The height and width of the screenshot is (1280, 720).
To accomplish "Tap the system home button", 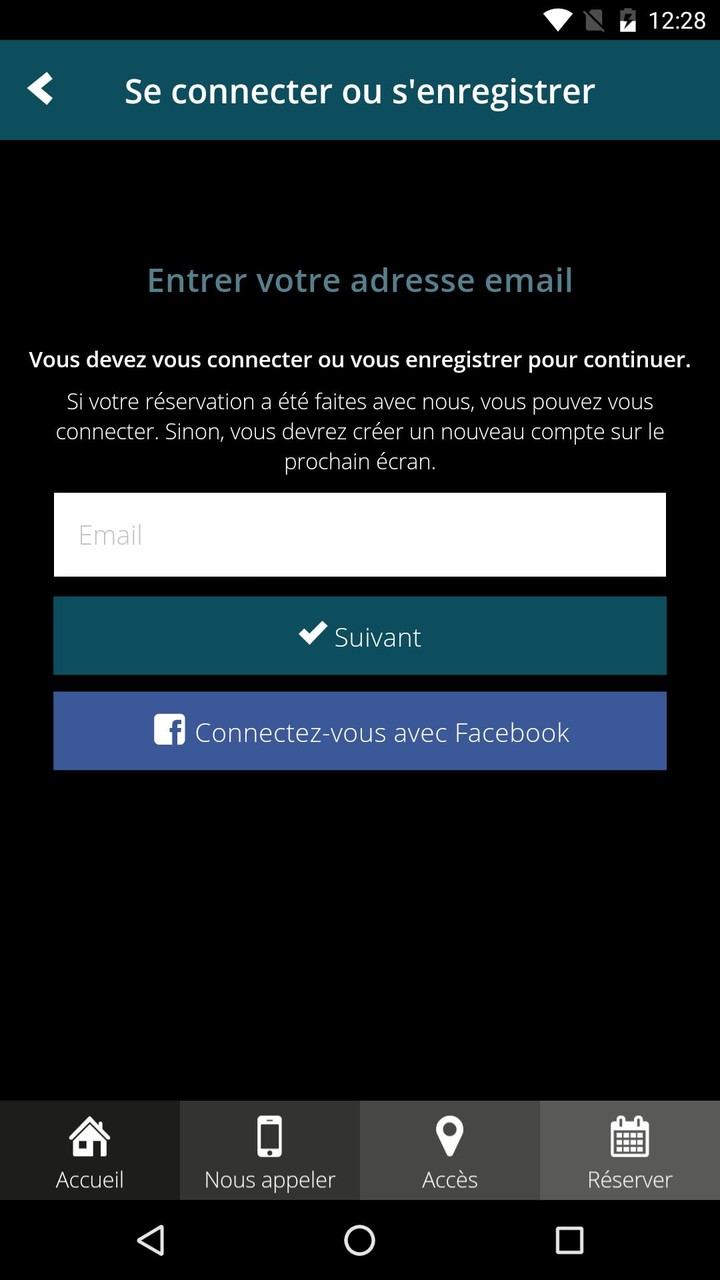I will (x=360, y=1241).
